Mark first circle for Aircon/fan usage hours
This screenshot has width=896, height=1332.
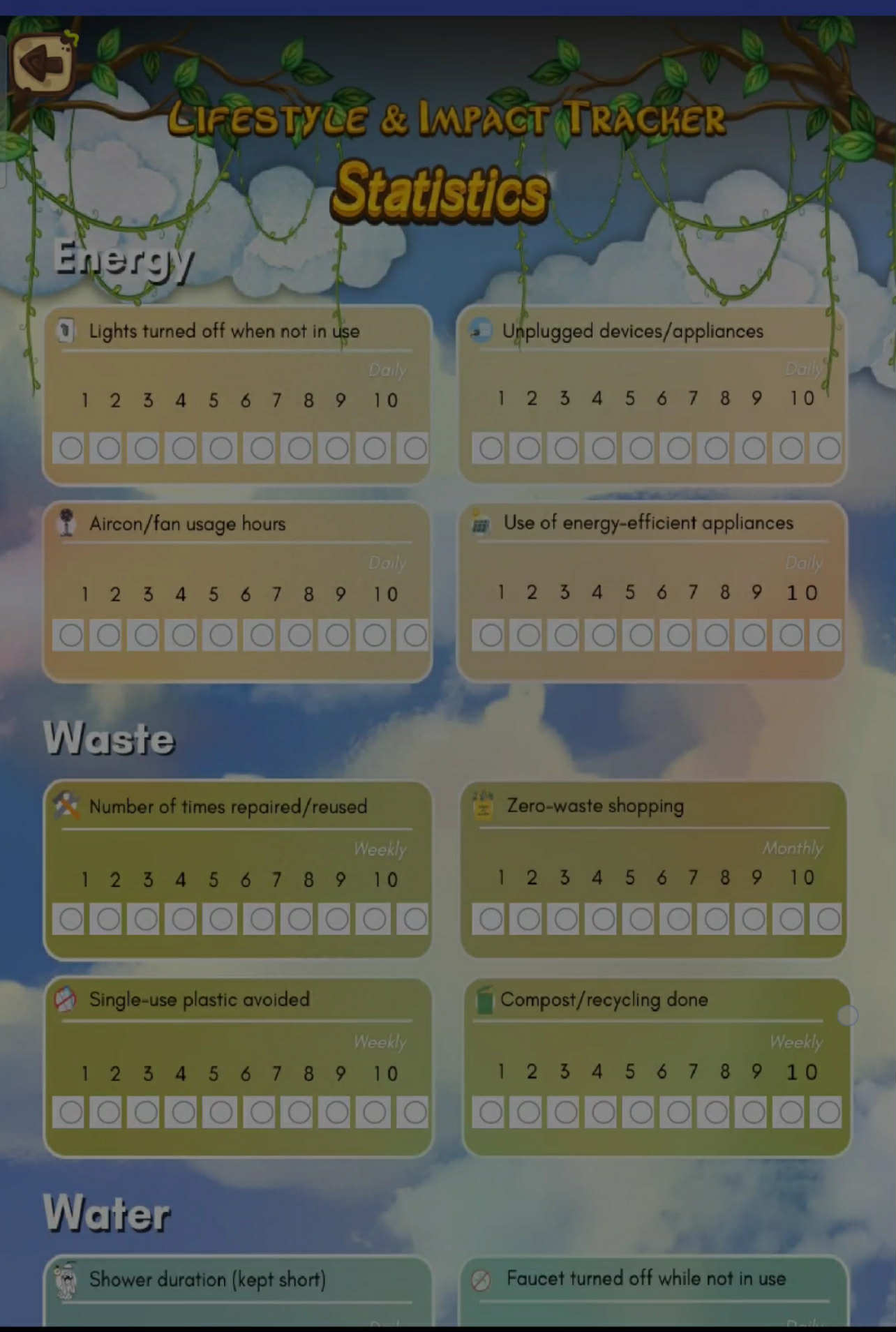(70, 636)
